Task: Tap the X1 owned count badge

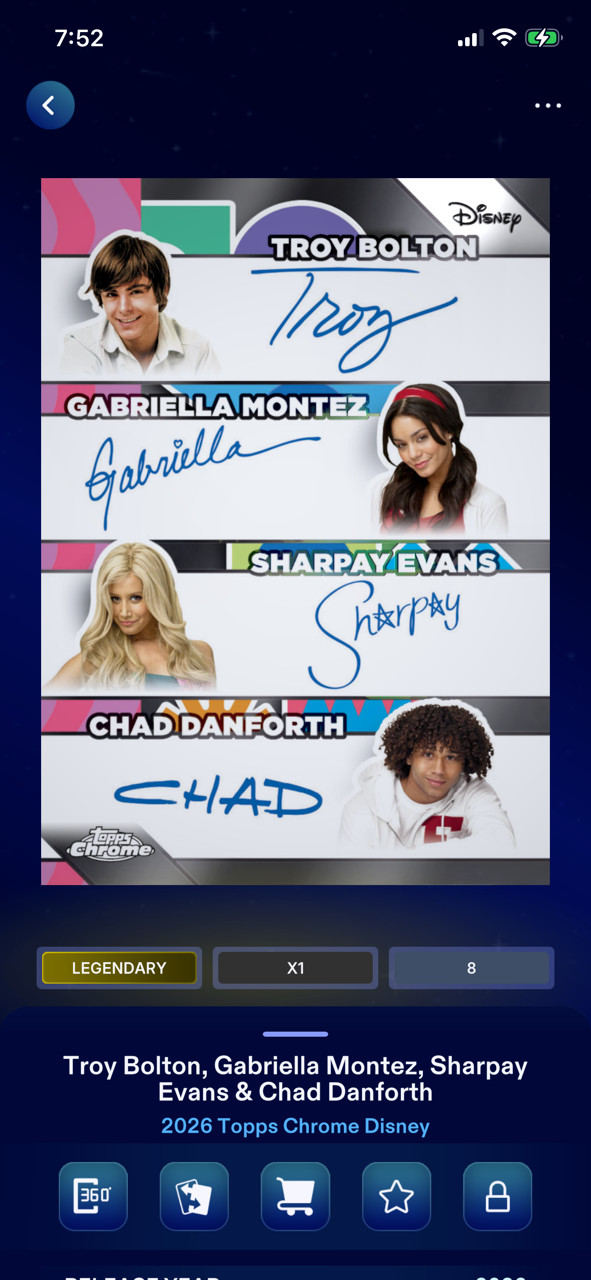Action: coord(295,968)
